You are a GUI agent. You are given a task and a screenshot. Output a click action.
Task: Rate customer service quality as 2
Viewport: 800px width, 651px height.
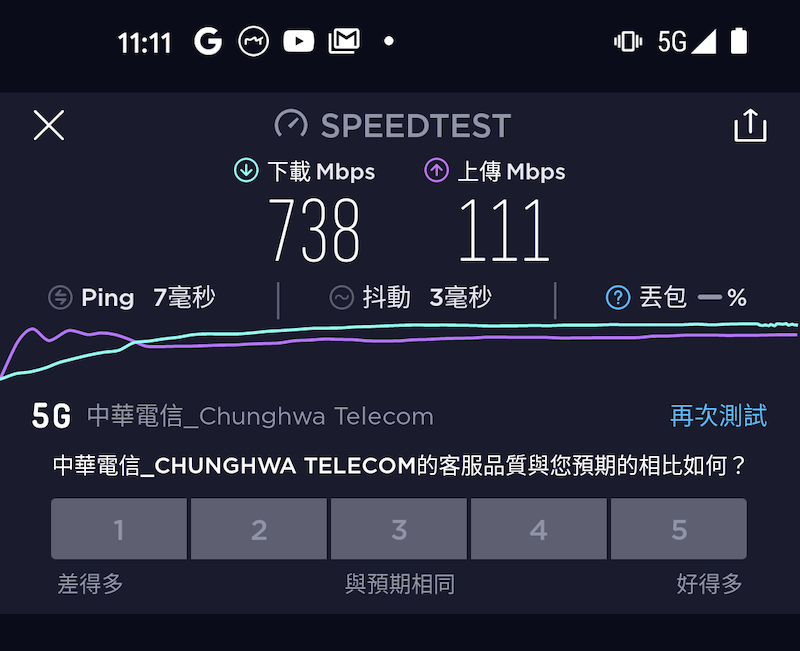tap(259, 529)
